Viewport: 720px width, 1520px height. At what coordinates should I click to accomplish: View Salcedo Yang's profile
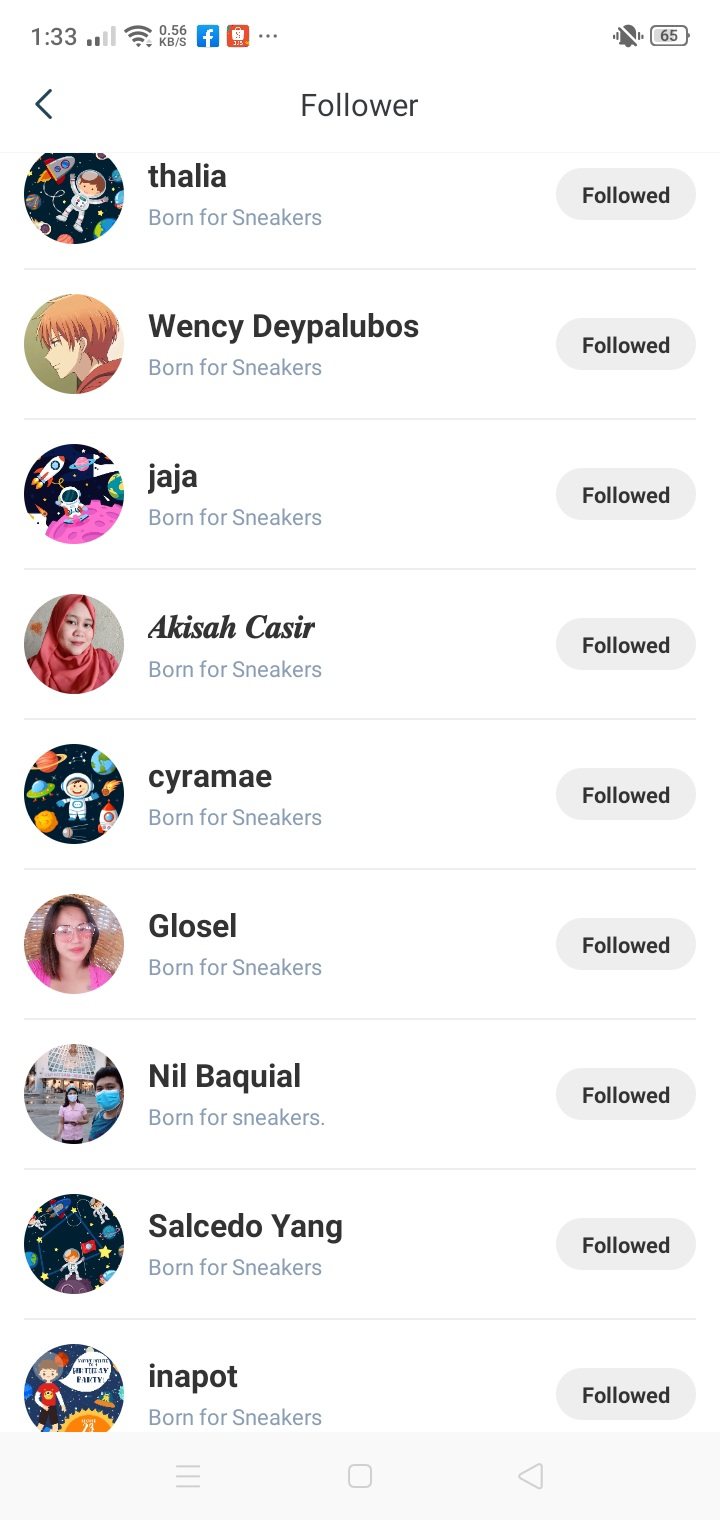pyautogui.click(x=245, y=1227)
